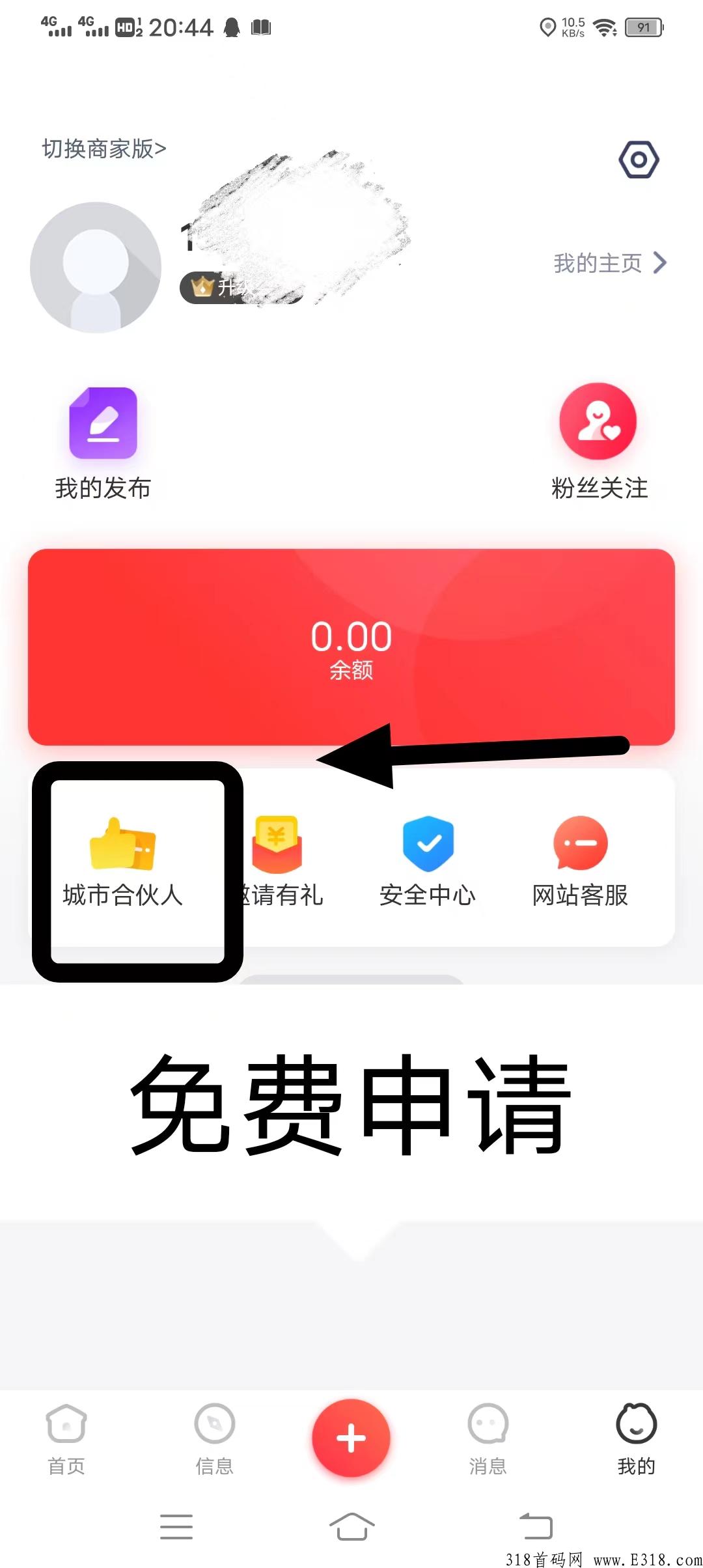Expand the 我的主页 chevron arrow
This screenshot has width=703, height=1568.
(x=660, y=263)
